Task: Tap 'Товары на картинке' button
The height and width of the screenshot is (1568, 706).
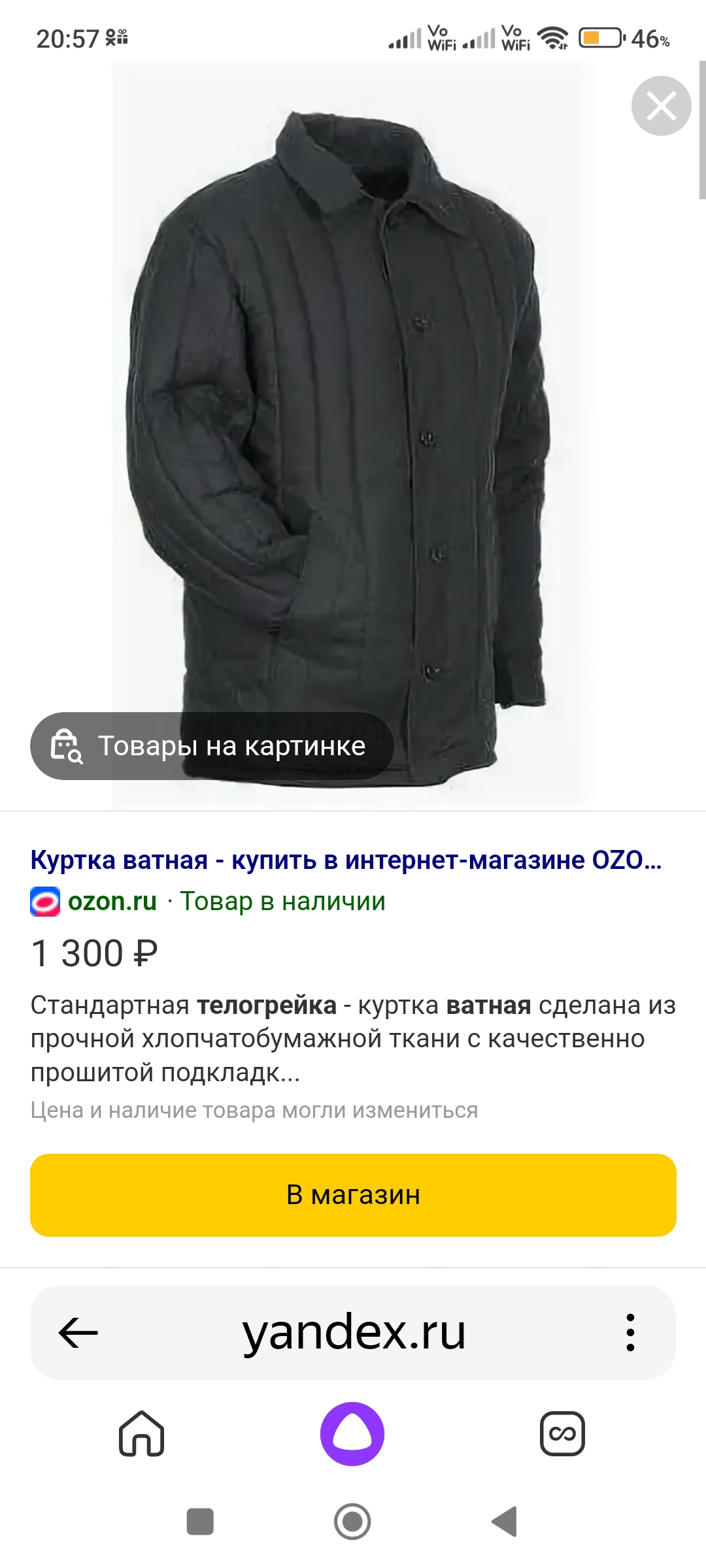Action: [x=212, y=745]
